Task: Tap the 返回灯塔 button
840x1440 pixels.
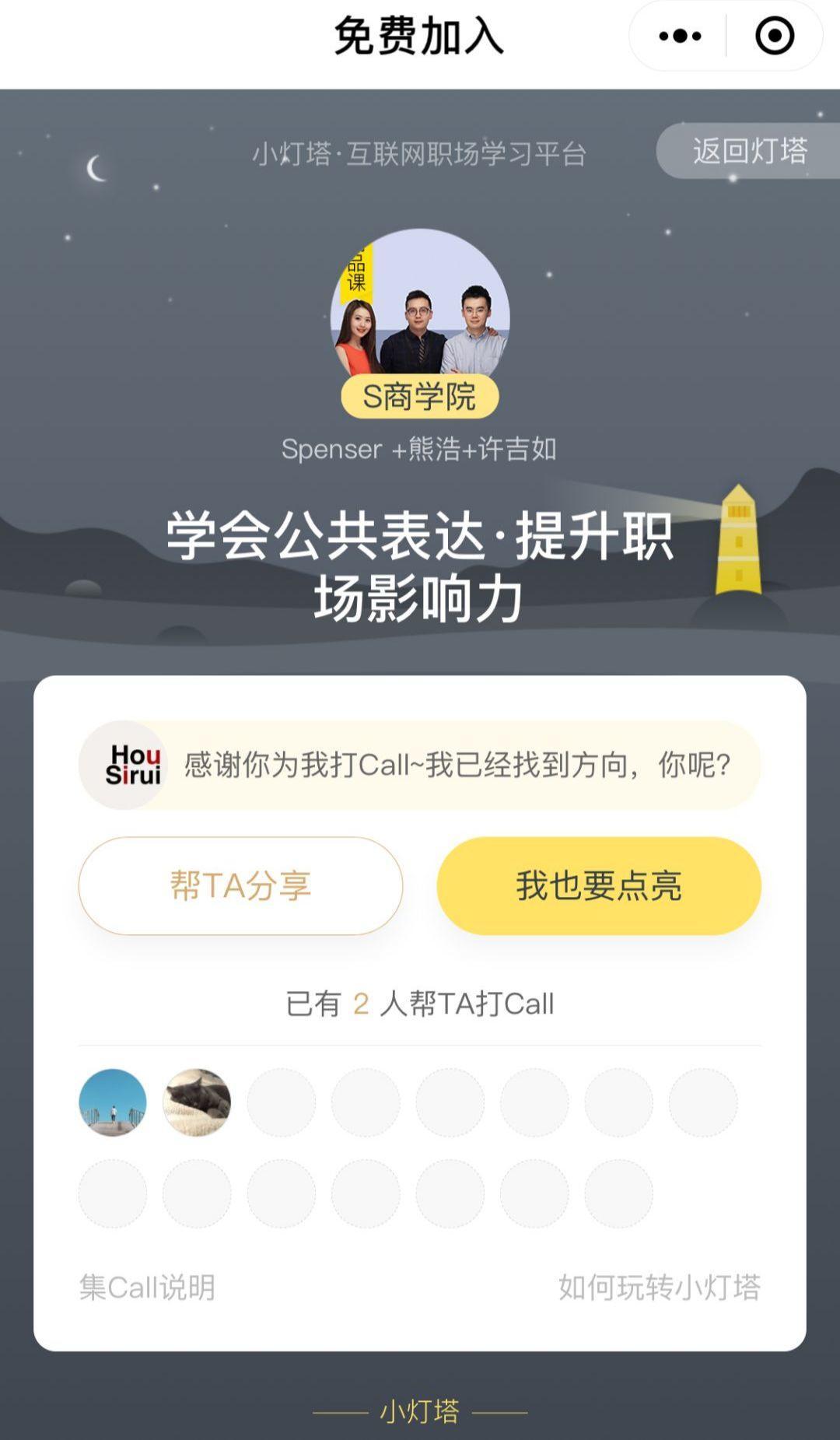Action: pyautogui.click(x=749, y=151)
